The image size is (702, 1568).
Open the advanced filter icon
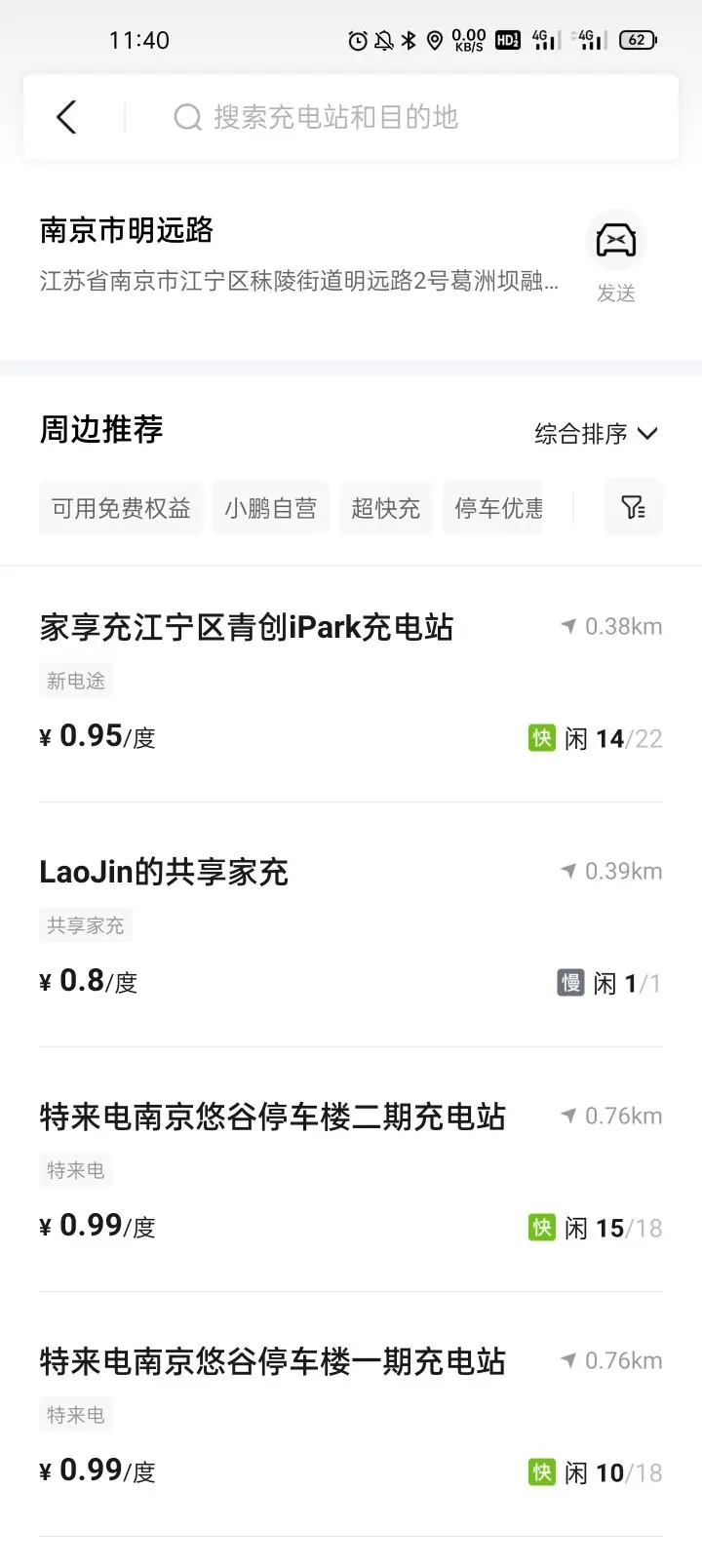point(634,507)
